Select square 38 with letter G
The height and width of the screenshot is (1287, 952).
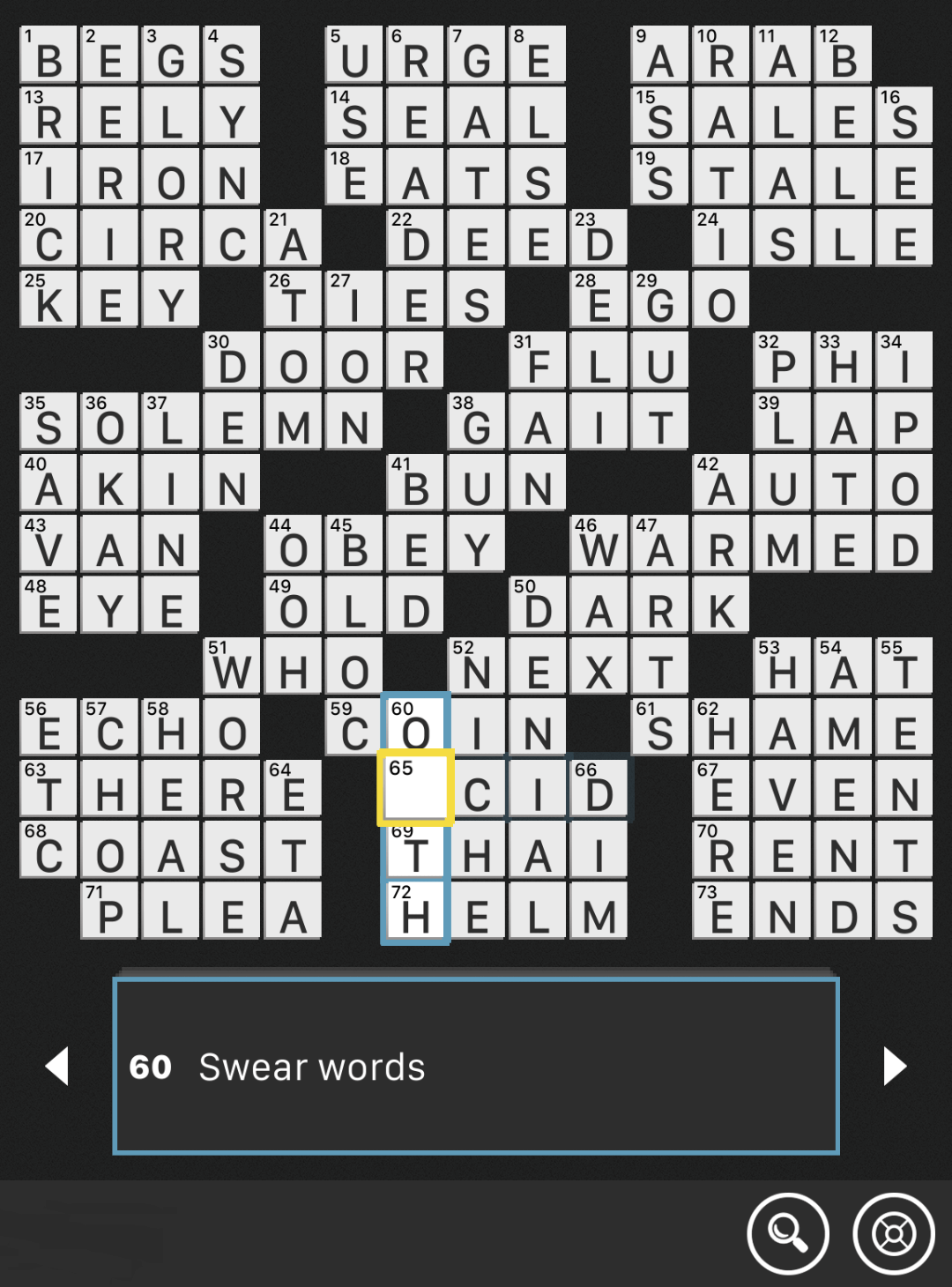pyautogui.click(x=477, y=422)
